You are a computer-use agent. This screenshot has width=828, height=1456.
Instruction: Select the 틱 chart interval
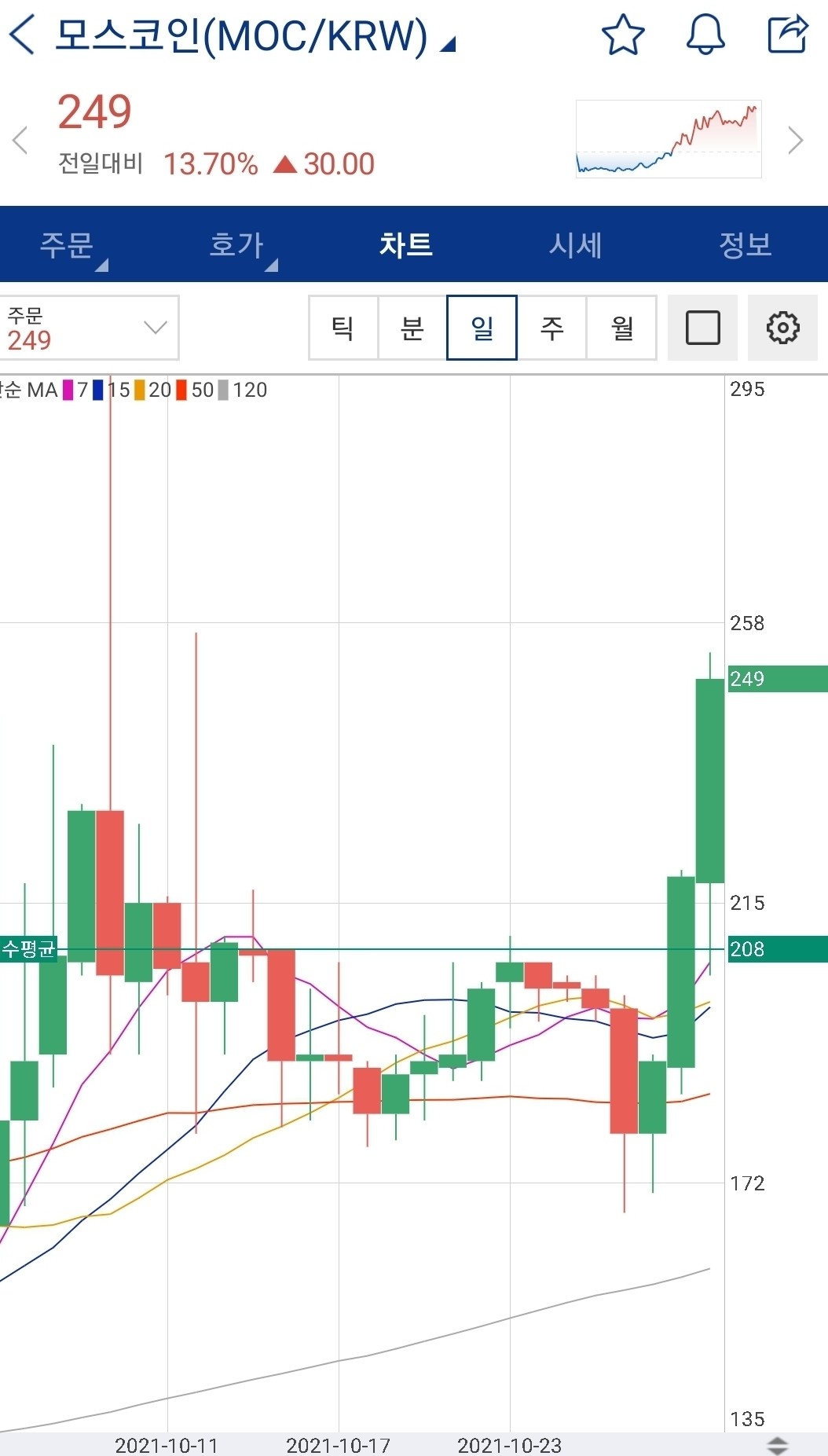coord(343,328)
